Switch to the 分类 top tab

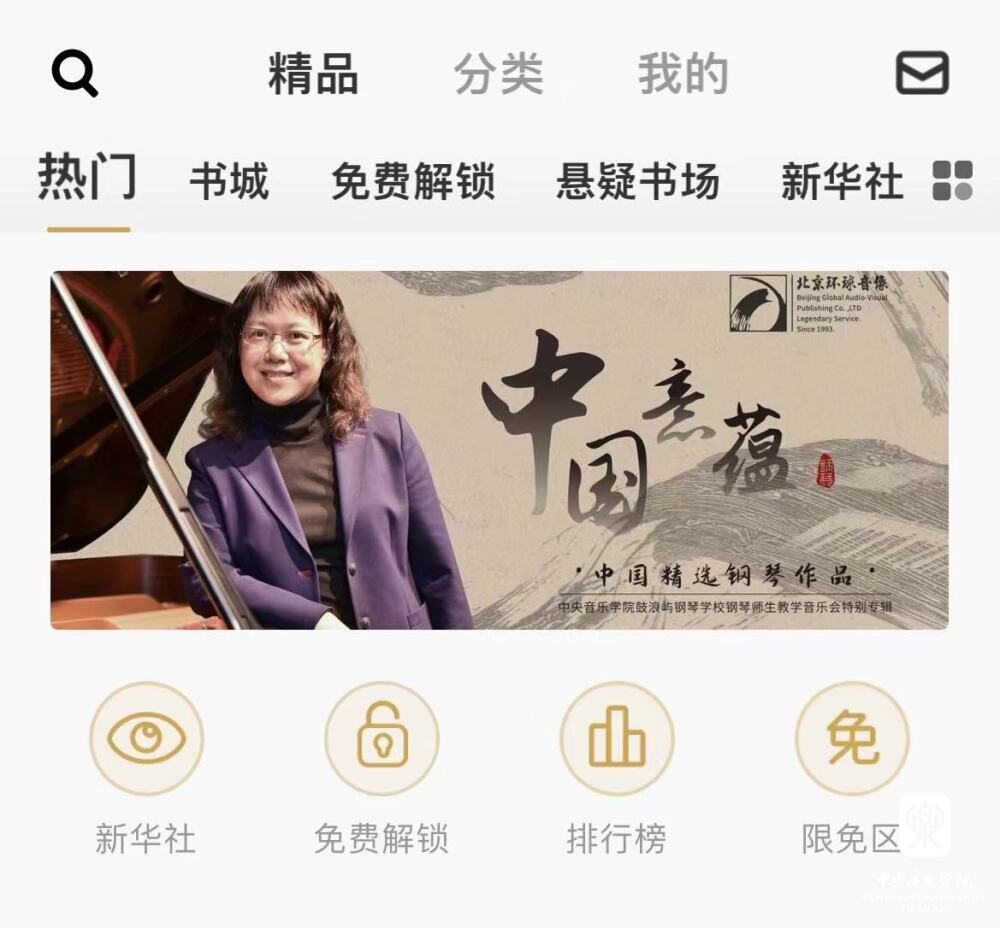pos(498,75)
